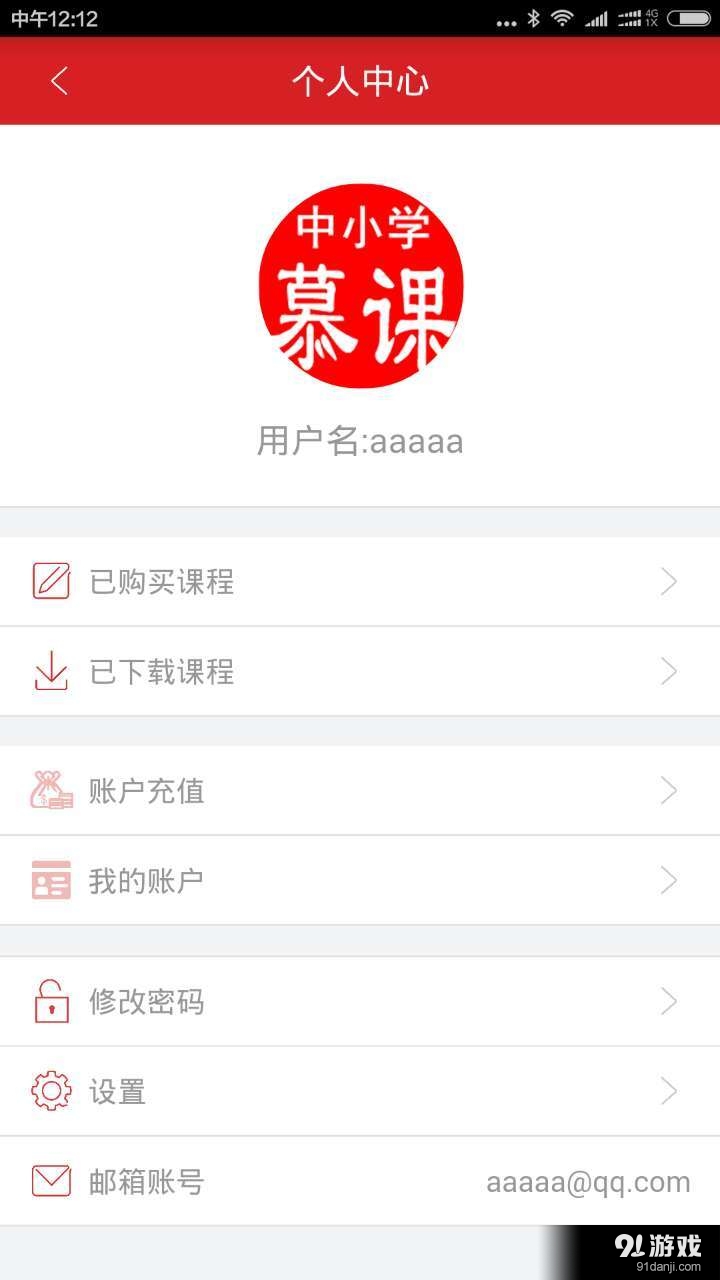Expand the 已下载课程 row chevron
The width and height of the screenshot is (720, 1280).
(669, 671)
